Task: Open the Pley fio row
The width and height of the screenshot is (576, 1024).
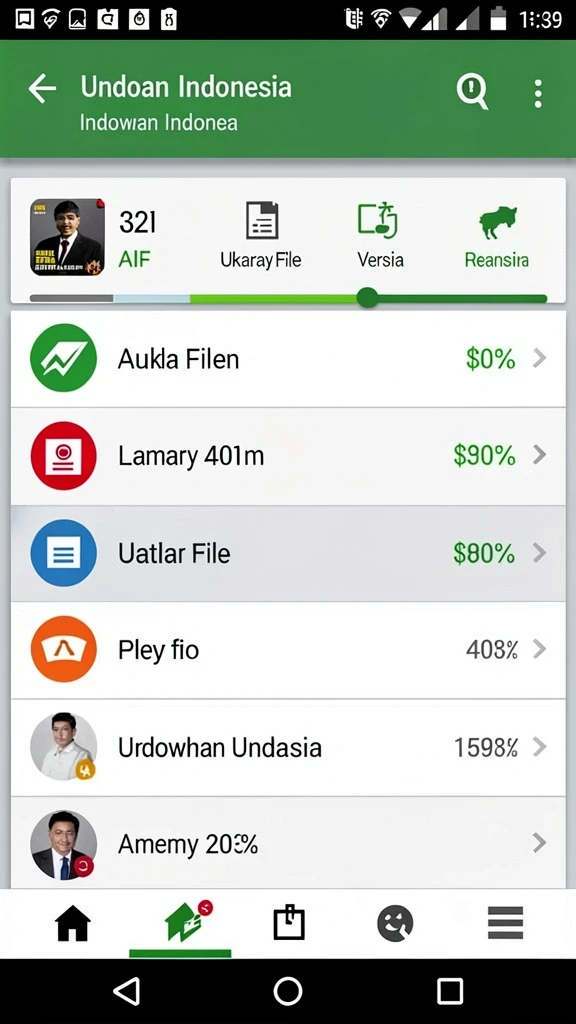Action: click(288, 650)
